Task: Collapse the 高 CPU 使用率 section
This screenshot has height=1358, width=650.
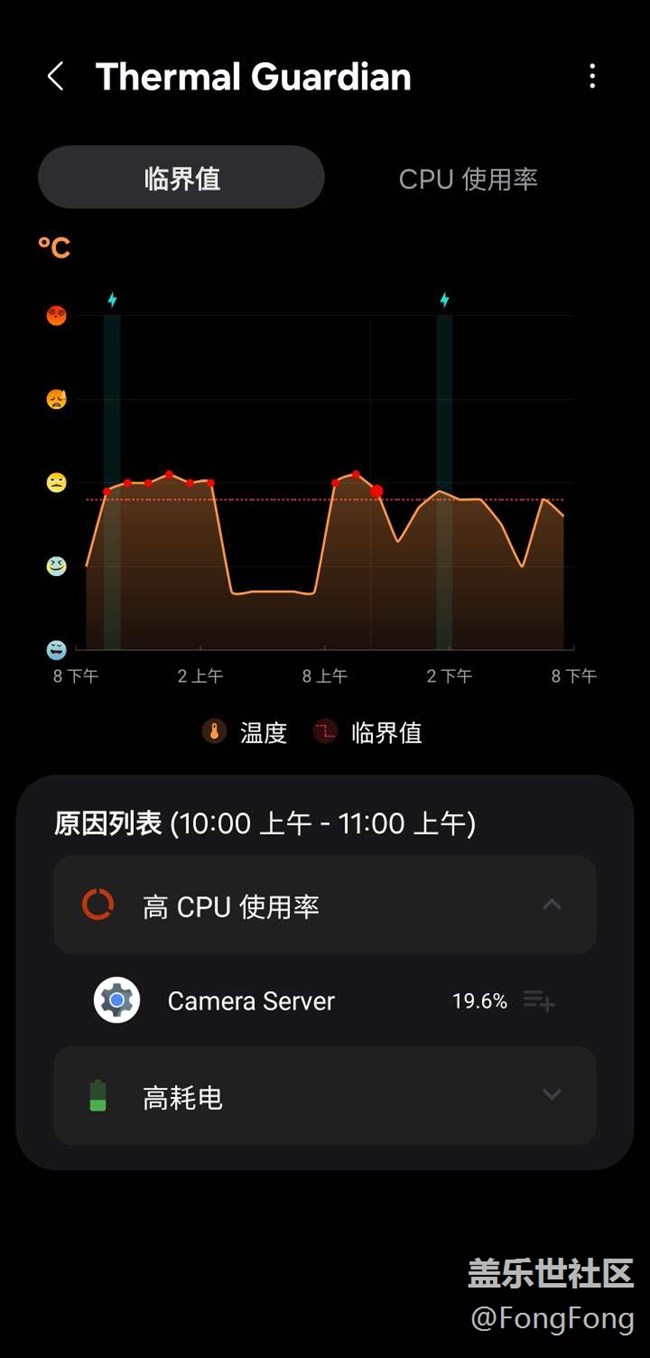Action: tap(325, 905)
